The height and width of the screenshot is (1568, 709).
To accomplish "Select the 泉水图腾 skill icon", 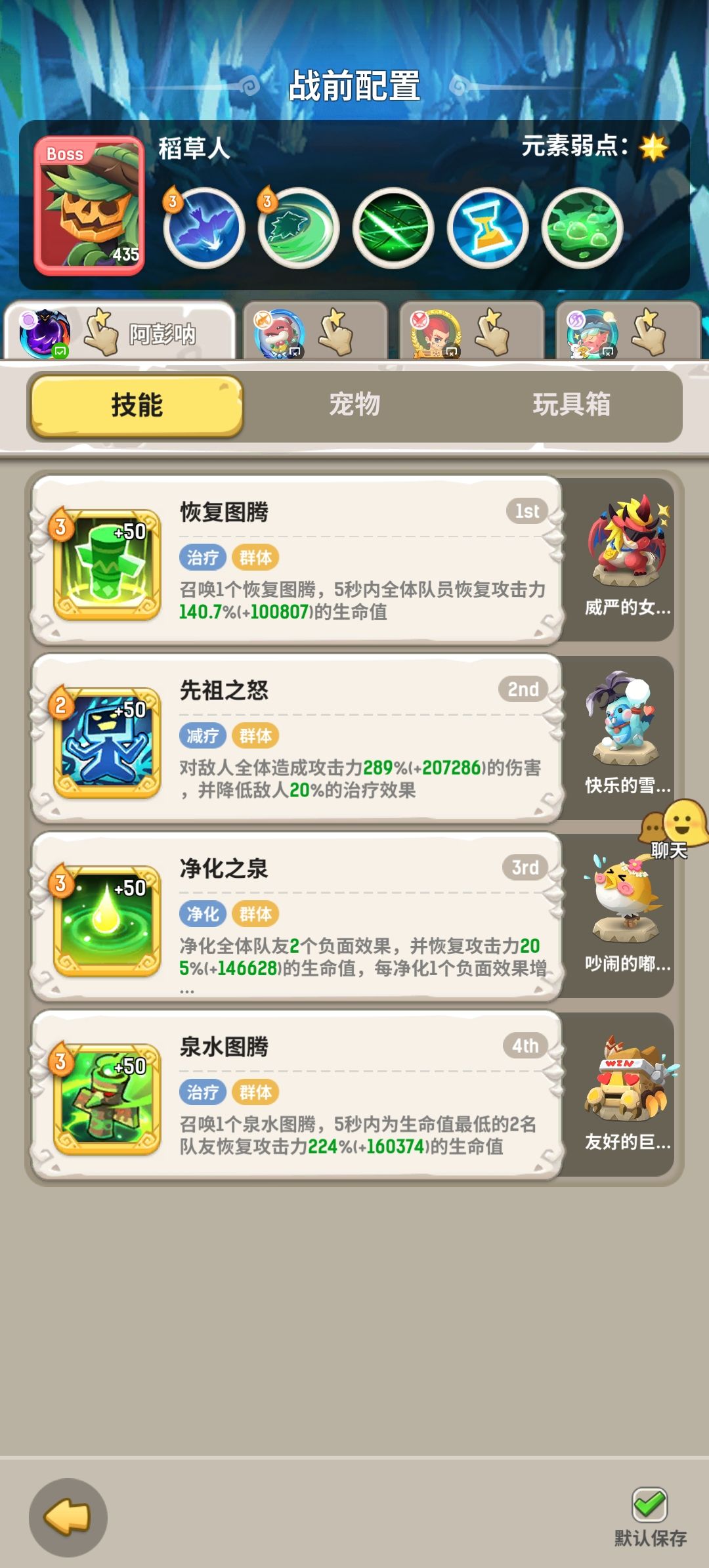I will point(107,1098).
